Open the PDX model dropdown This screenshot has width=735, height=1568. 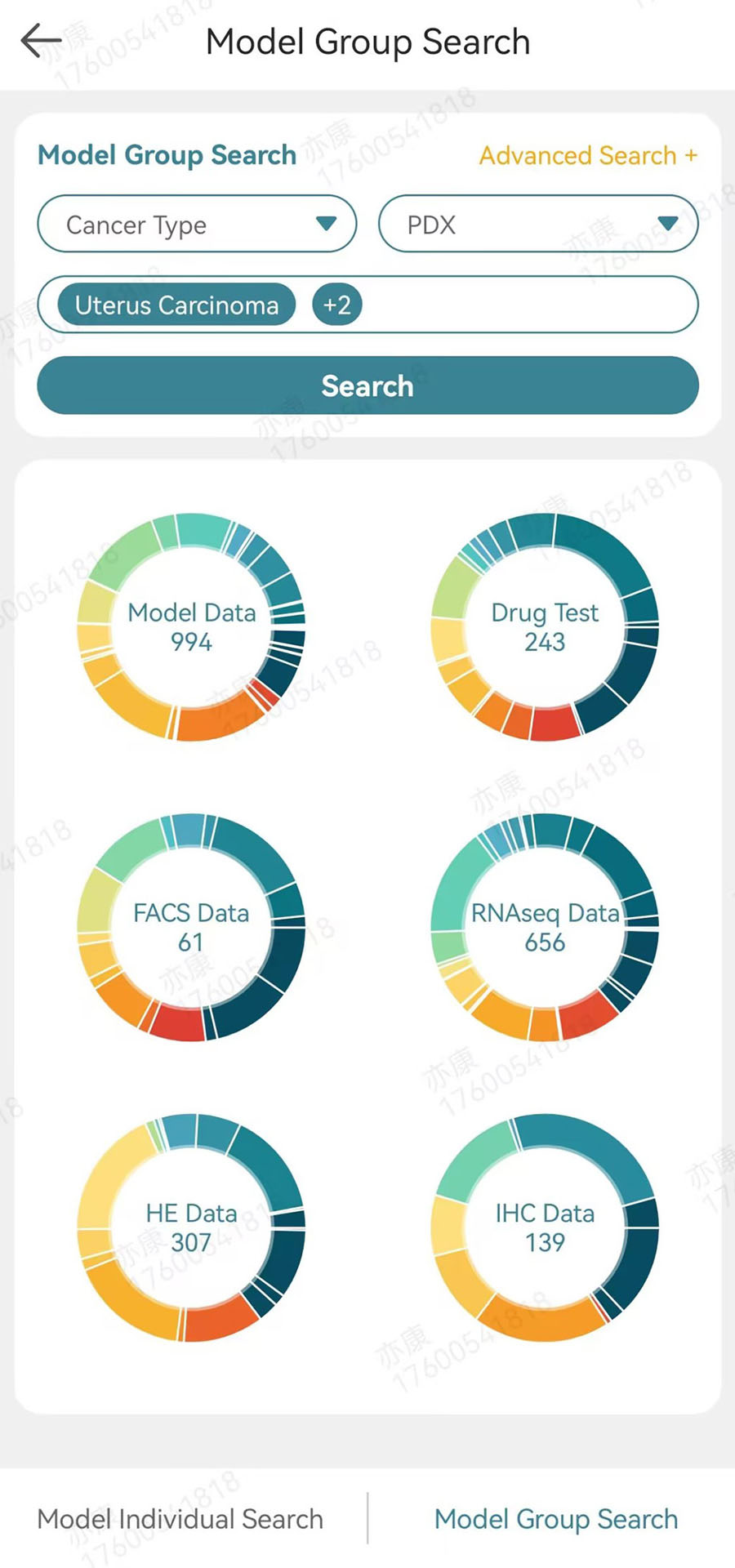(x=537, y=224)
